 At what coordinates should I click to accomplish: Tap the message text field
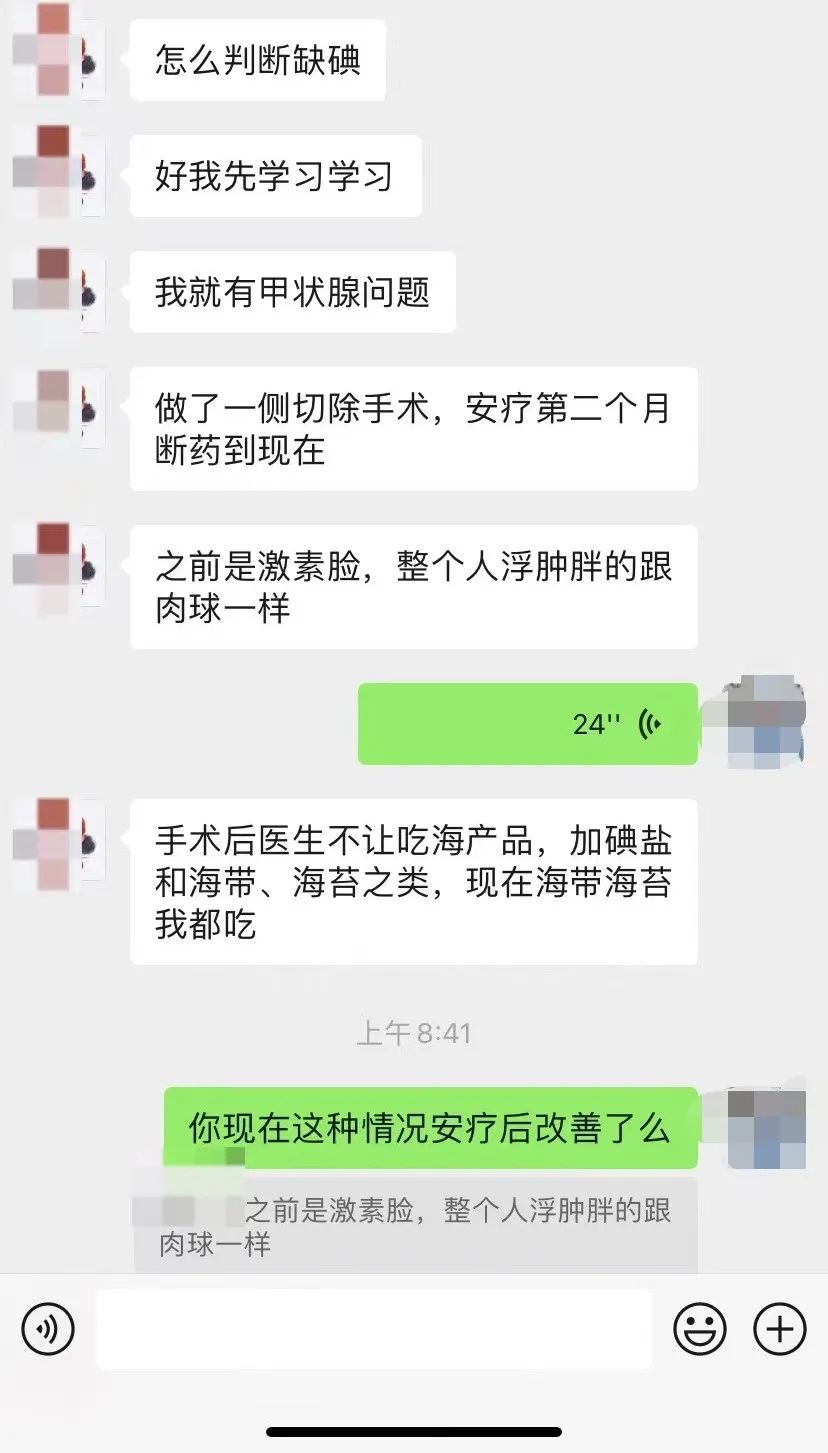point(374,1329)
